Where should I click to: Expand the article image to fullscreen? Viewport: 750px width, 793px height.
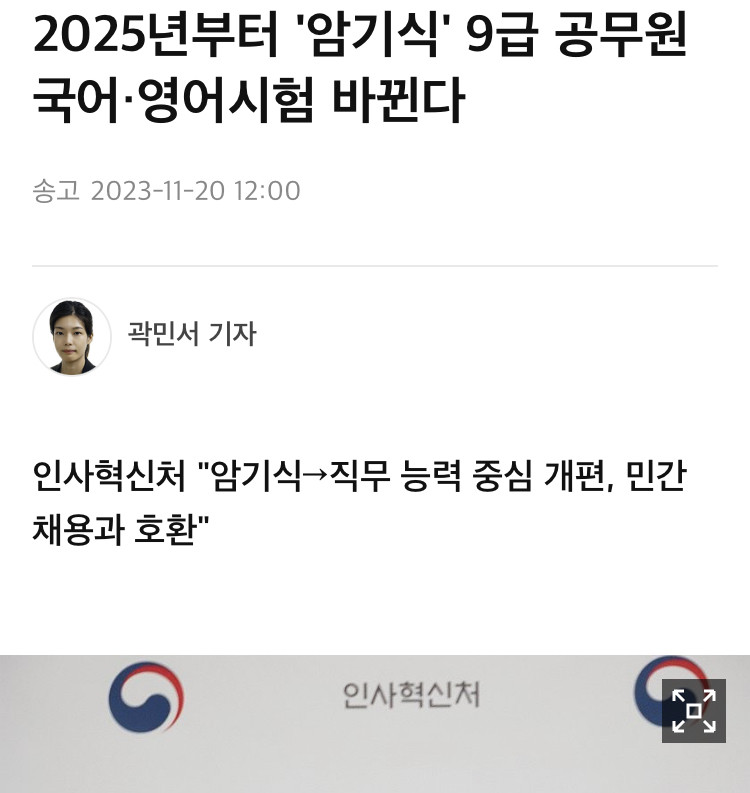pos(693,711)
